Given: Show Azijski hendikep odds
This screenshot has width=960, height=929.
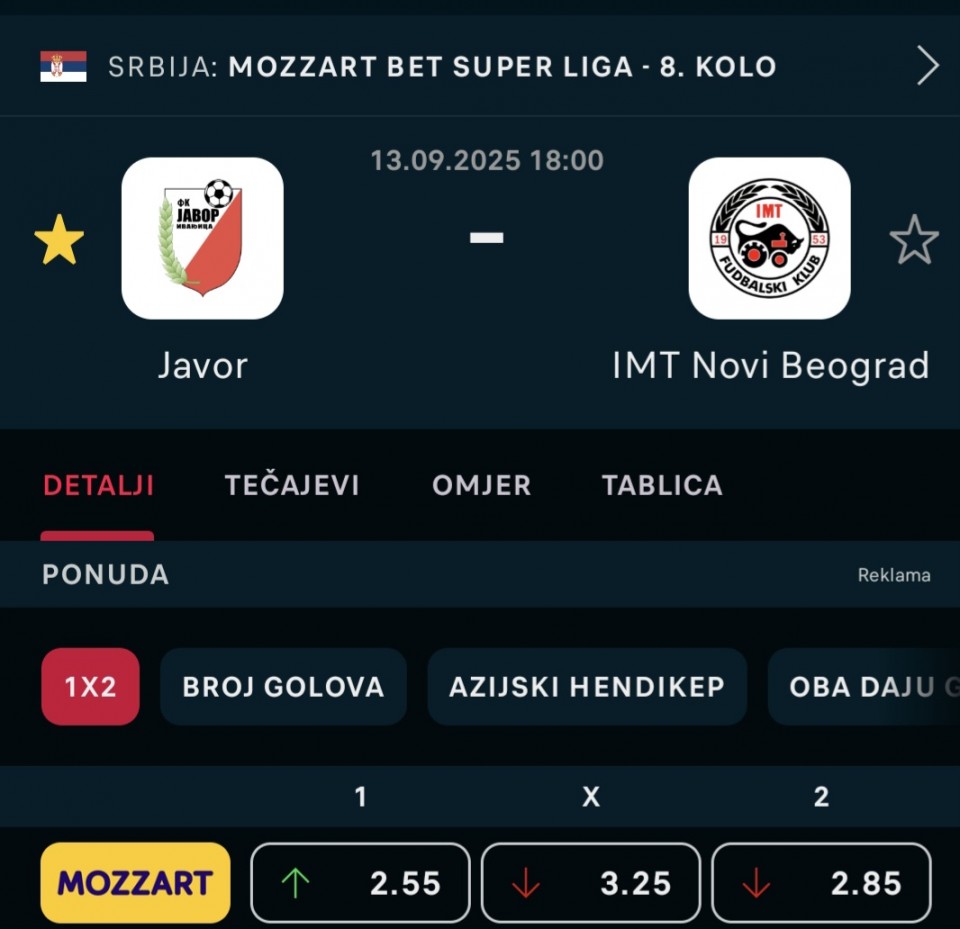Looking at the screenshot, I should pyautogui.click(x=586, y=687).
